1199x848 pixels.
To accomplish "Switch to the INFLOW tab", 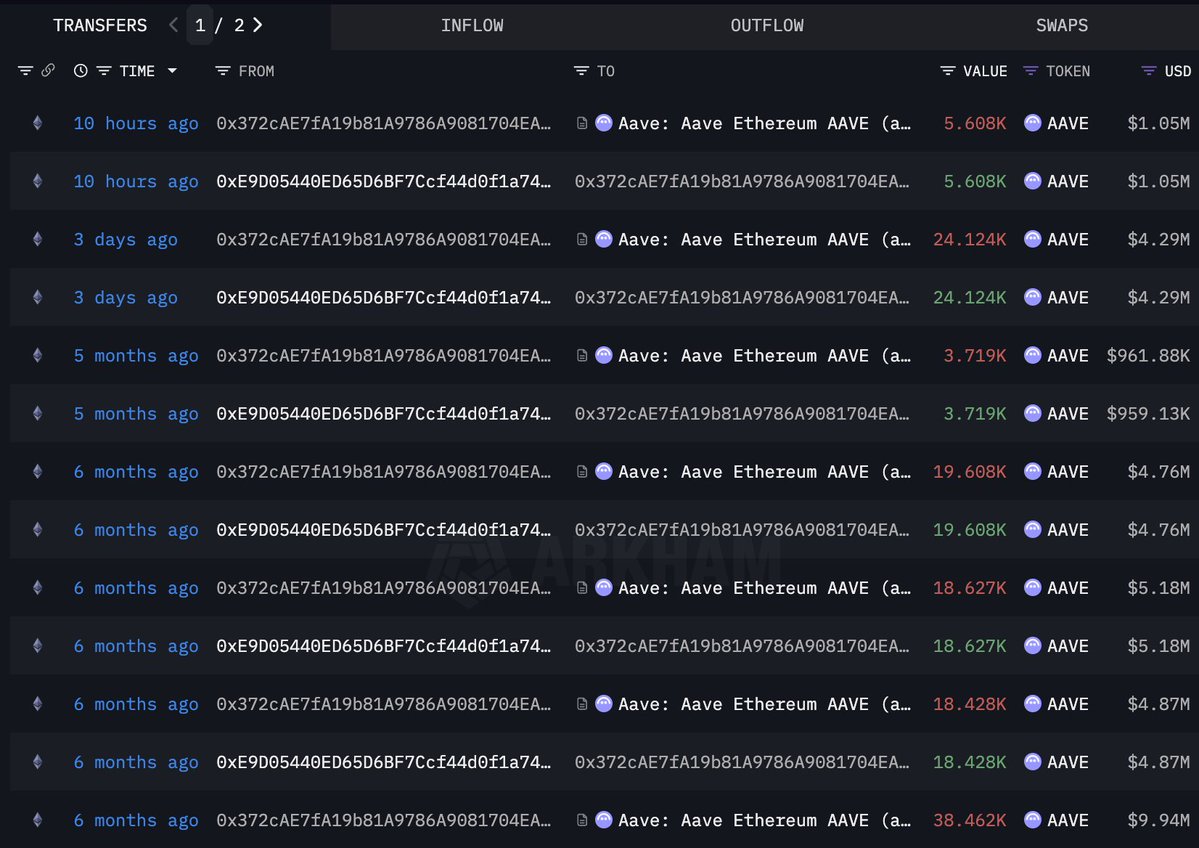I will pos(472,26).
